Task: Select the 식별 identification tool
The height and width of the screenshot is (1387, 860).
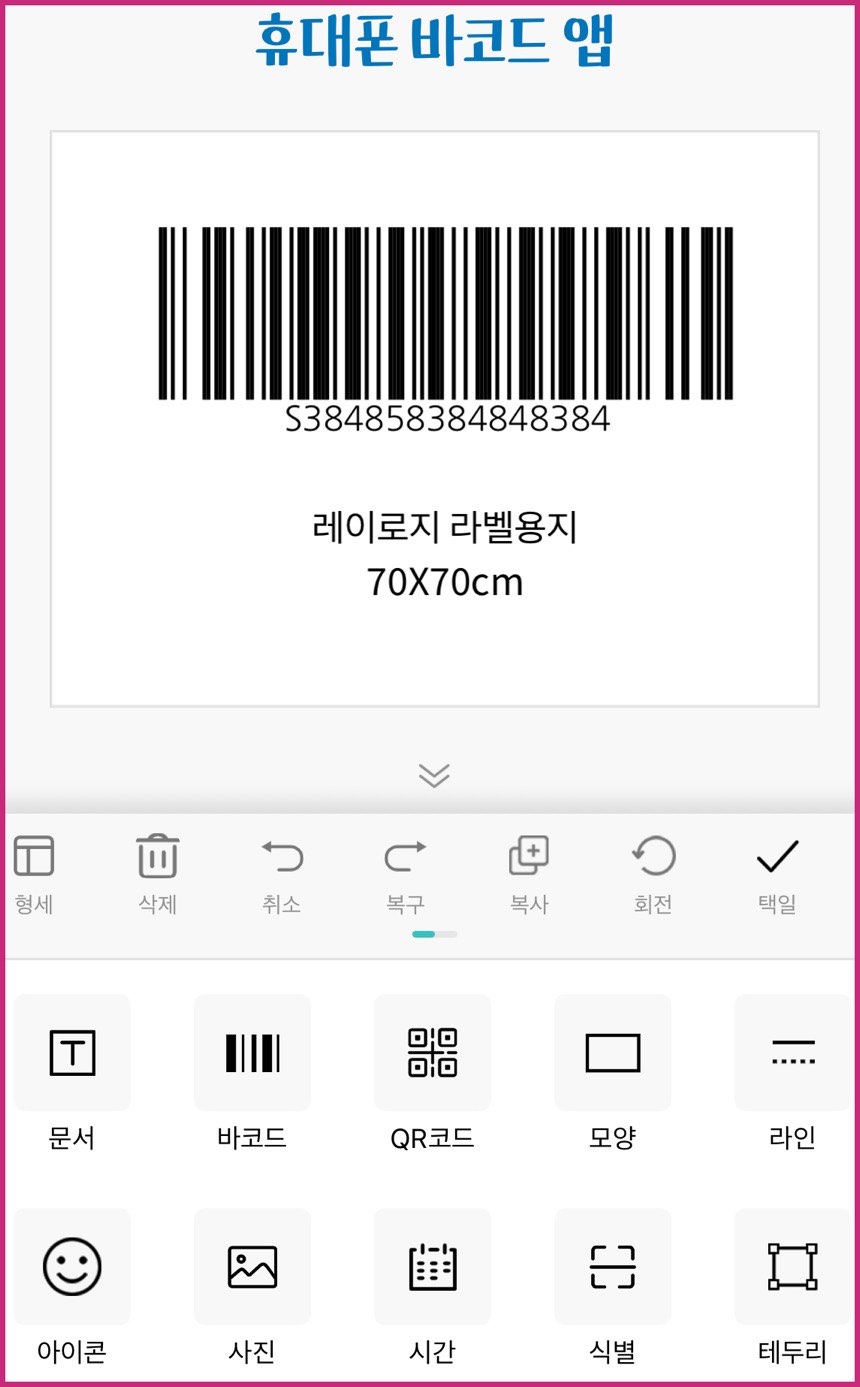Action: [x=611, y=1267]
